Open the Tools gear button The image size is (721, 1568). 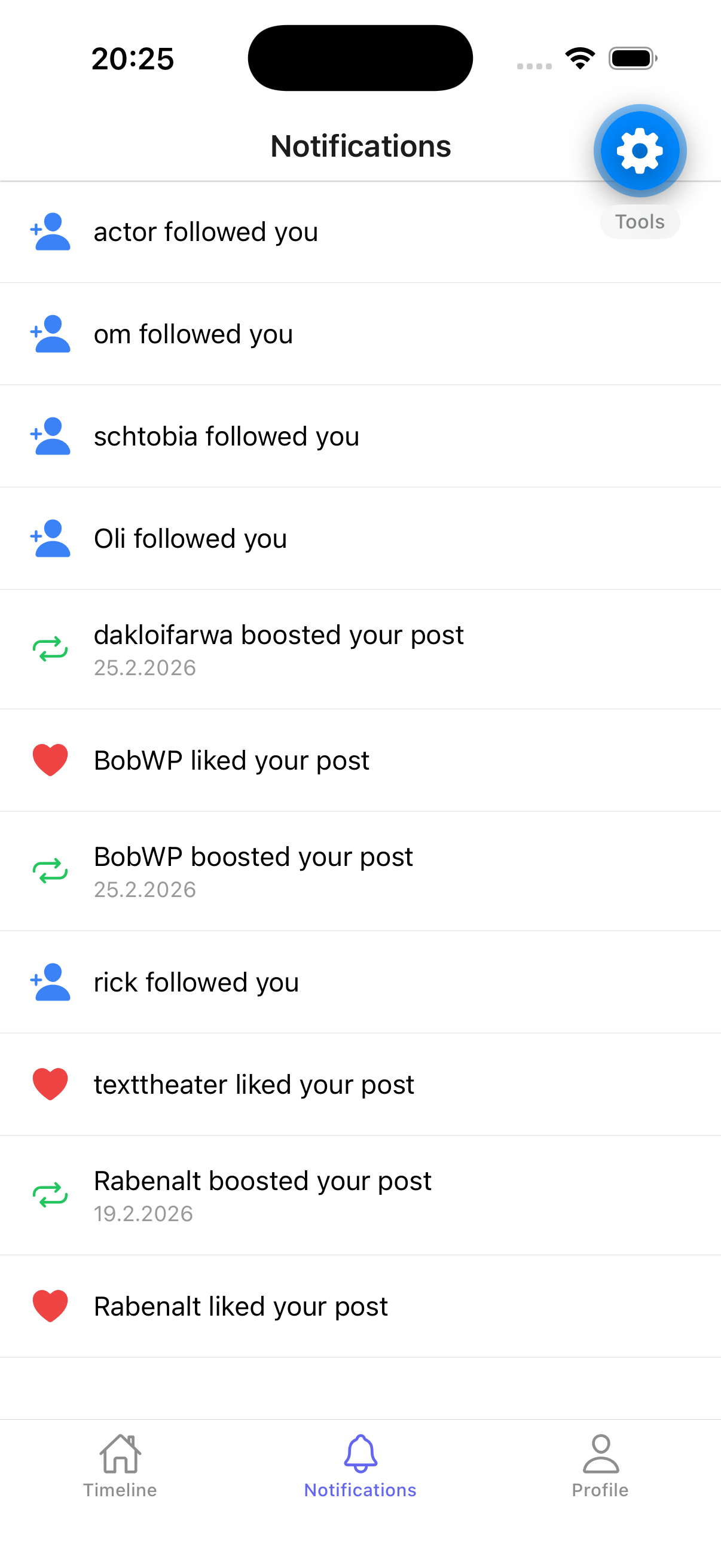point(640,150)
